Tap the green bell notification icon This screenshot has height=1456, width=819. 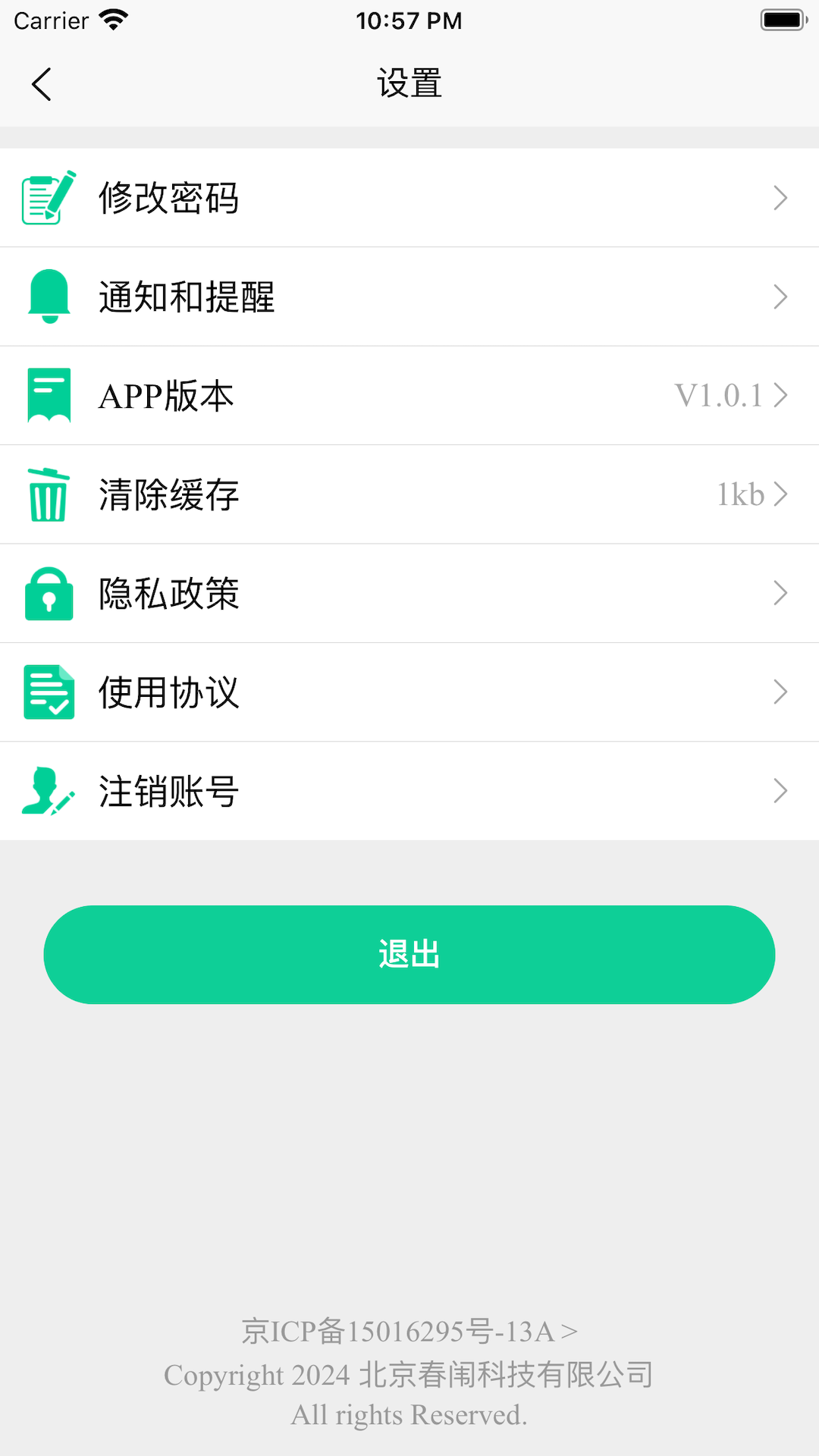pos(49,297)
